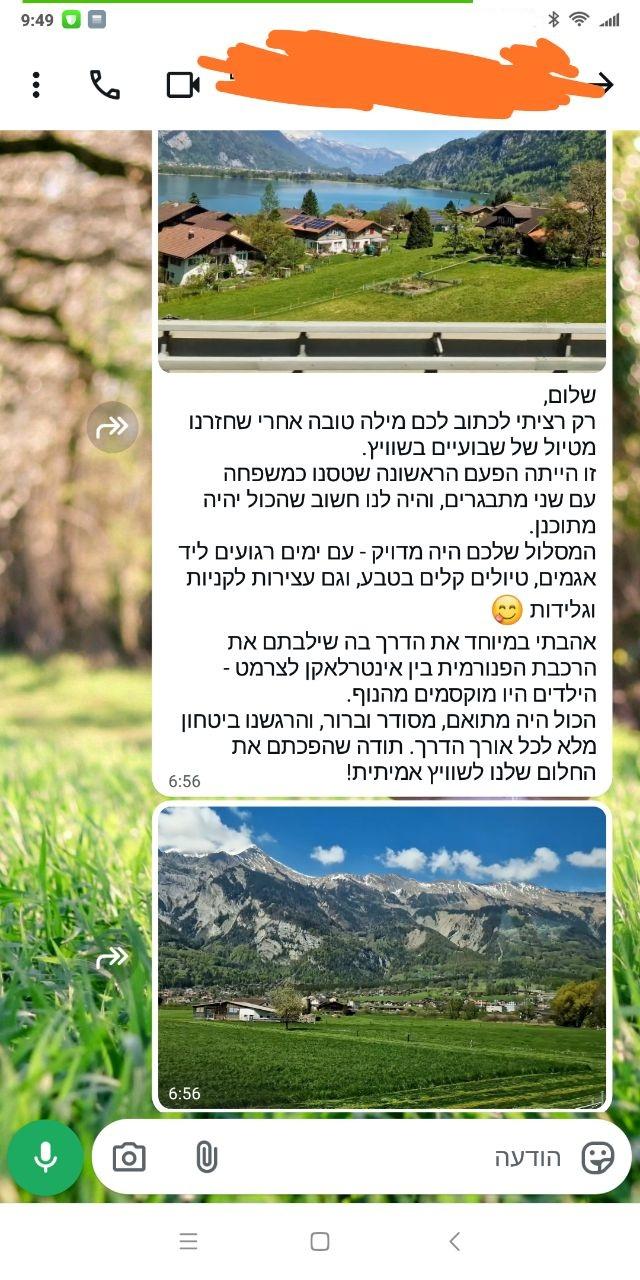This screenshot has width=640, height=1280.
Task: Open the emoji sticker picker
Action: tap(598, 1158)
